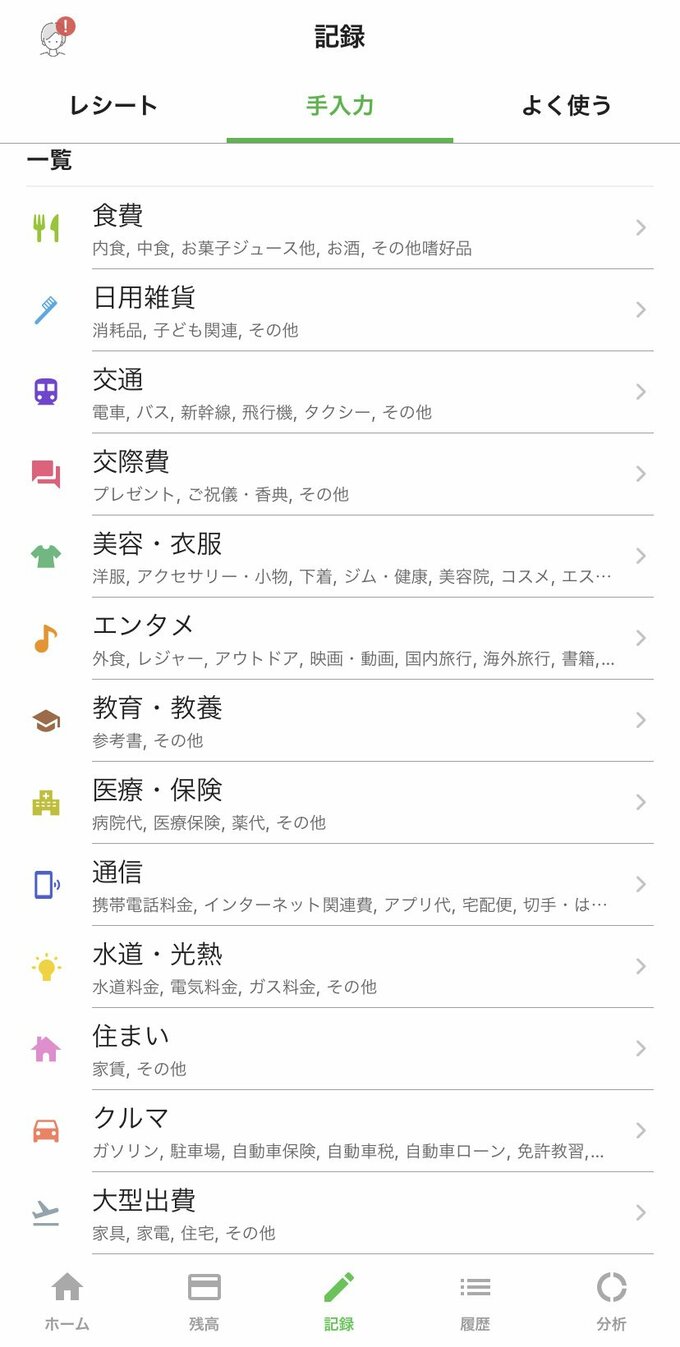Image resolution: width=680 pixels, height=1347 pixels.
Task: Switch to the 履歴 tab
Action: pos(475,1300)
